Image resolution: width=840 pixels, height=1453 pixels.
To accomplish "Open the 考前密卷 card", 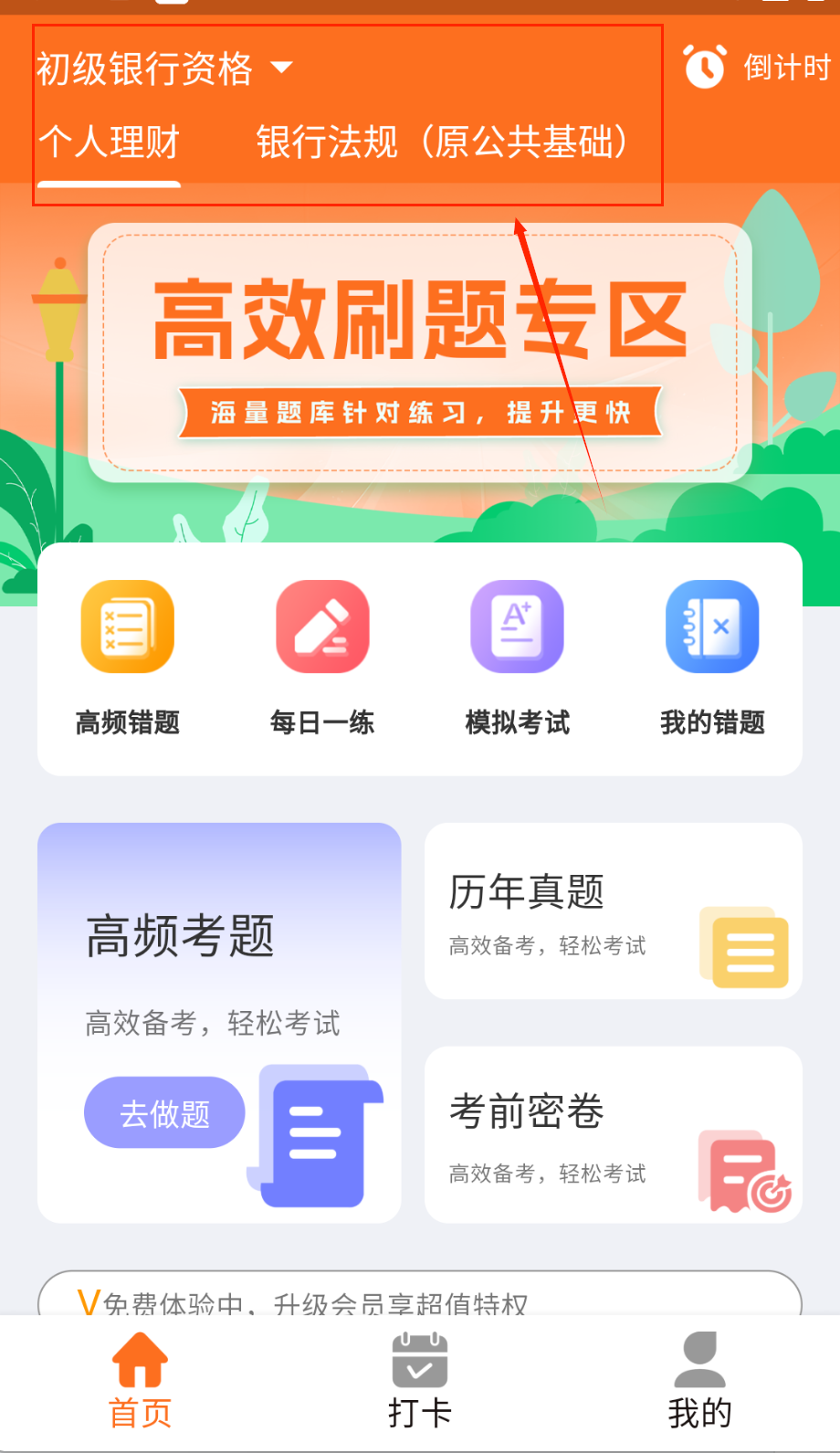I will click(613, 1134).
